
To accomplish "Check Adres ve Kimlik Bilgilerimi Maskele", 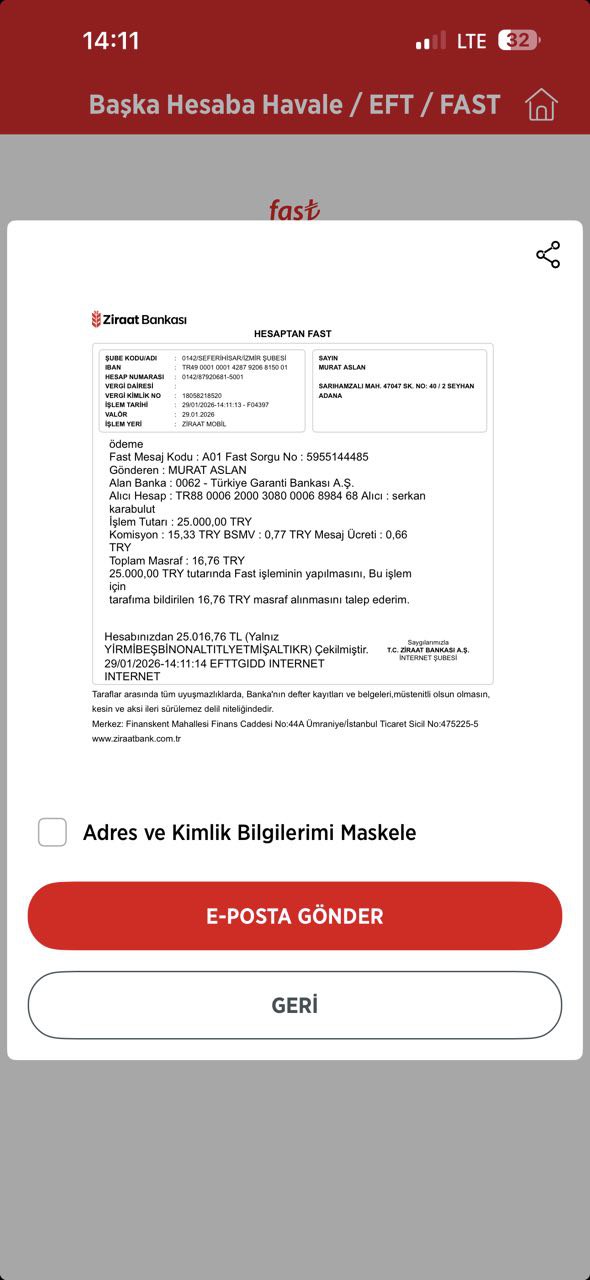I will pos(52,832).
